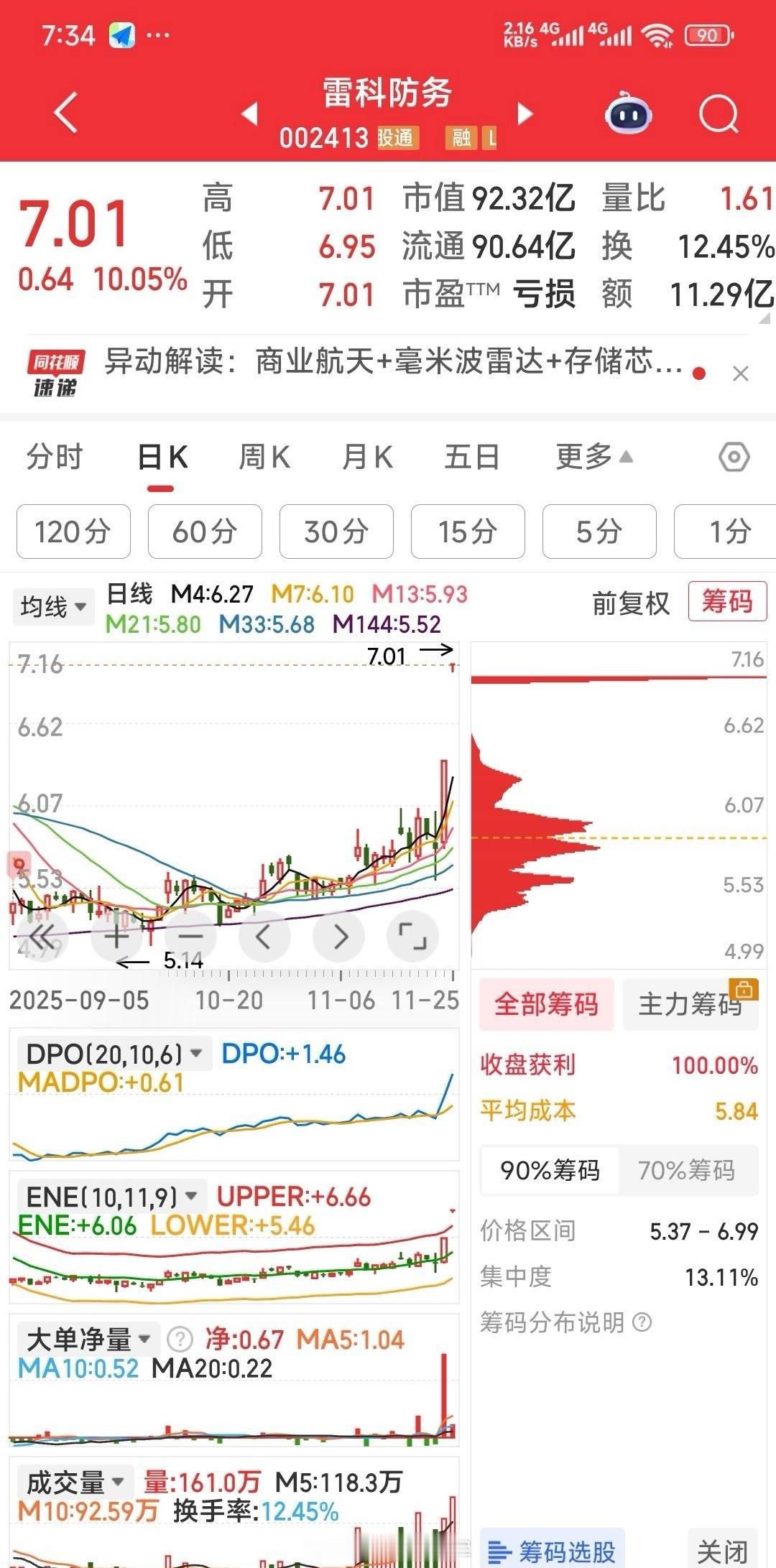Switch to the 周K tab
776x1568 pixels.
tap(264, 457)
